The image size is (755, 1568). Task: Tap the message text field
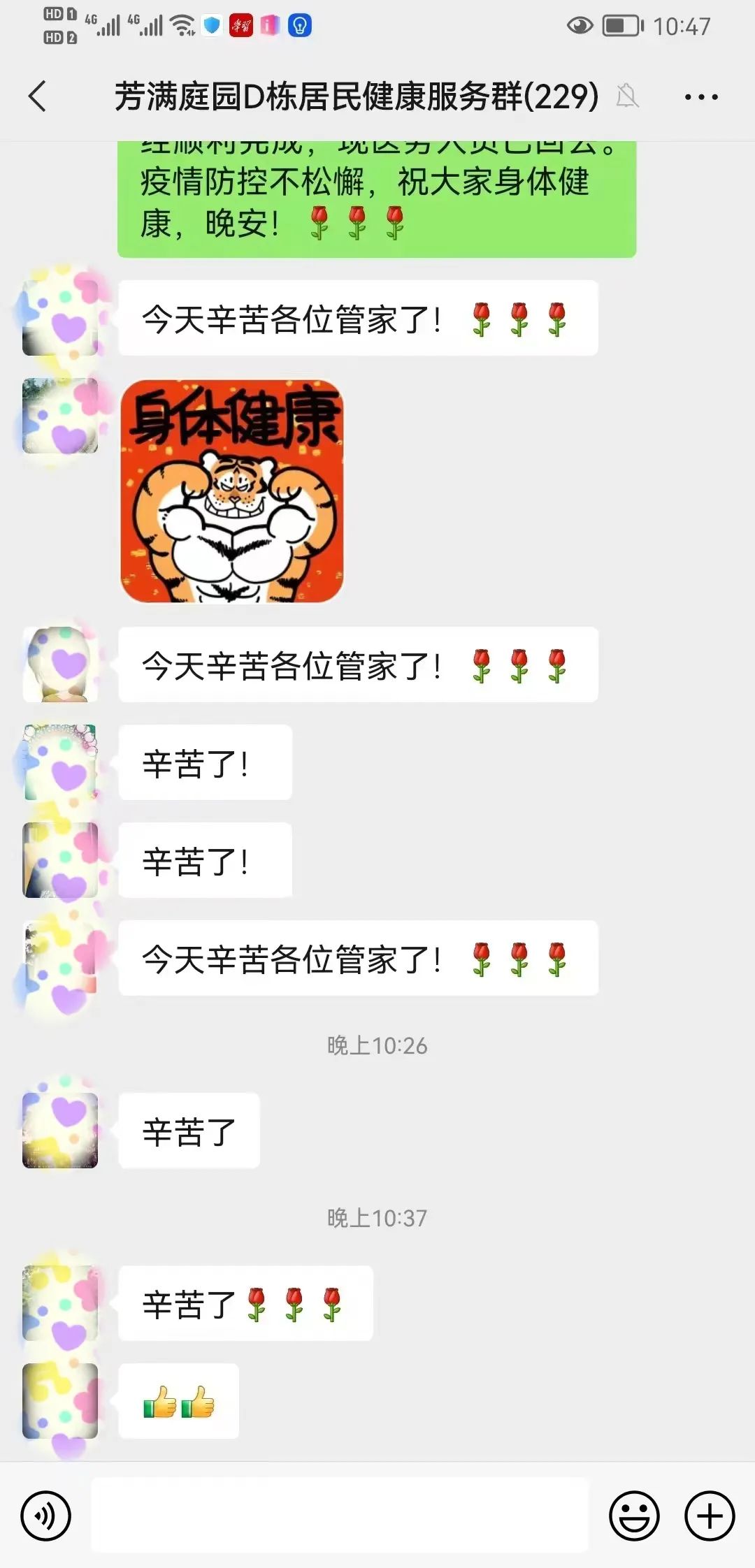click(340, 1516)
